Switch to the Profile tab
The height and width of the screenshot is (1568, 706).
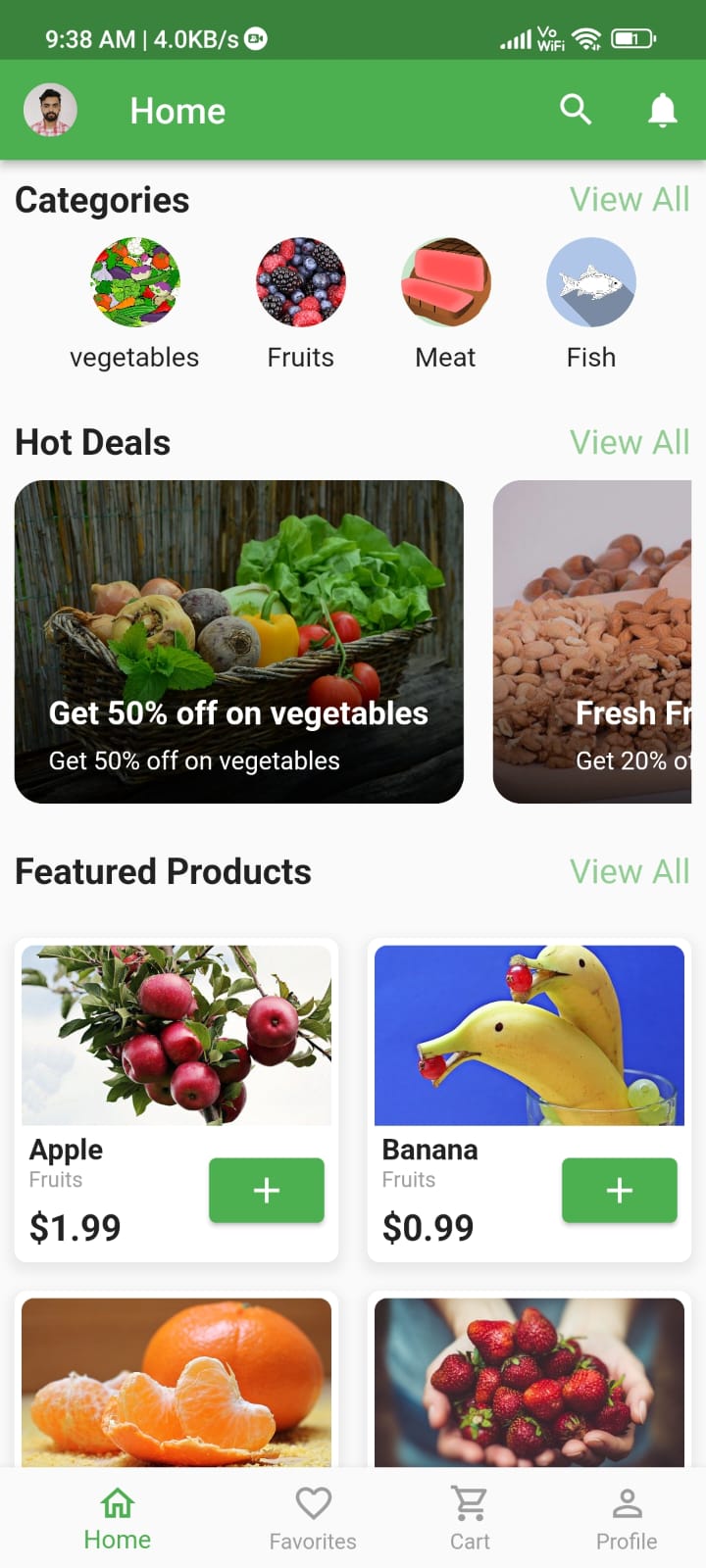(627, 1518)
